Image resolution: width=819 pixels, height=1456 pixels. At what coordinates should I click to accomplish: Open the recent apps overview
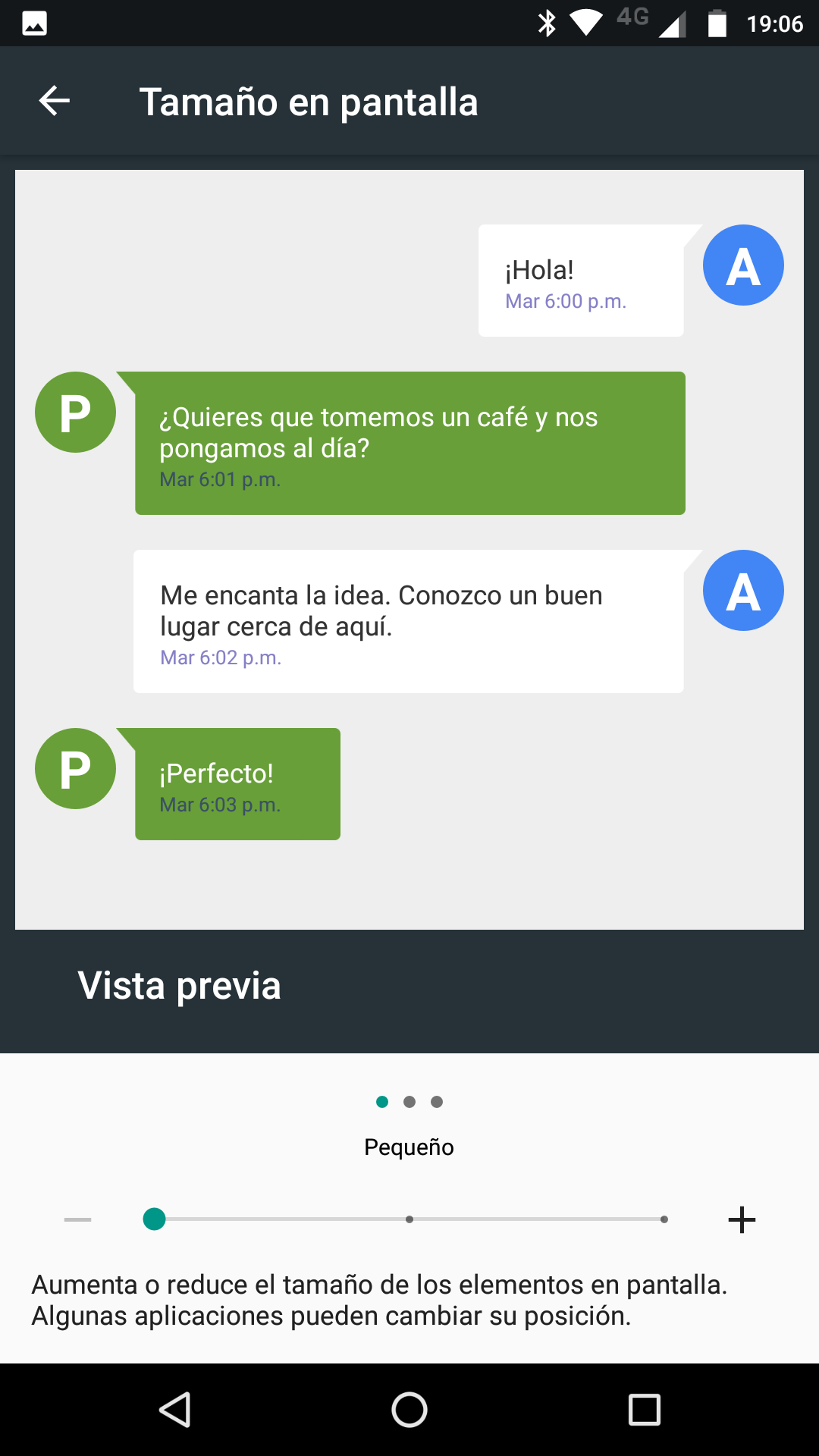[x=645, y=1410]
